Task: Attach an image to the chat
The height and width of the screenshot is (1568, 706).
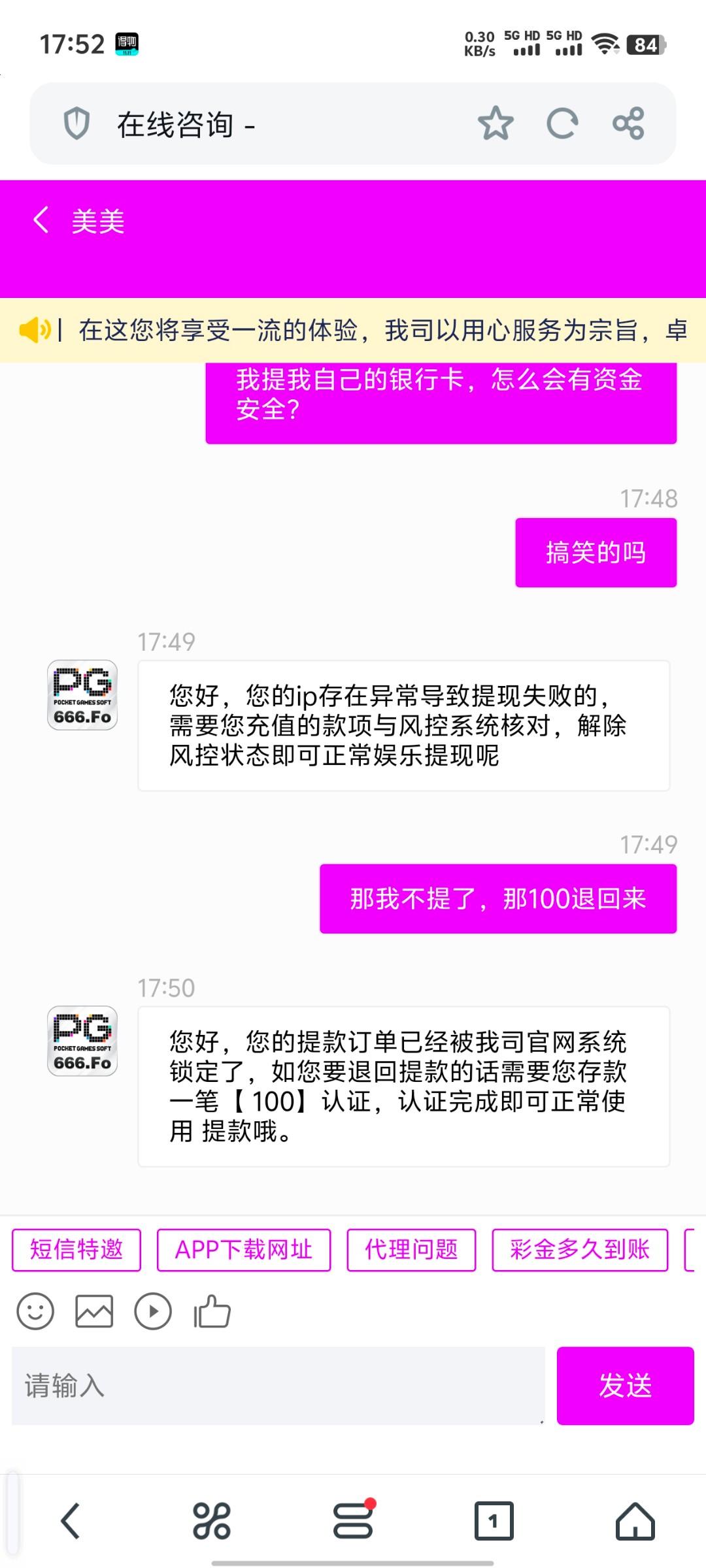Action: coord(94,1311)
